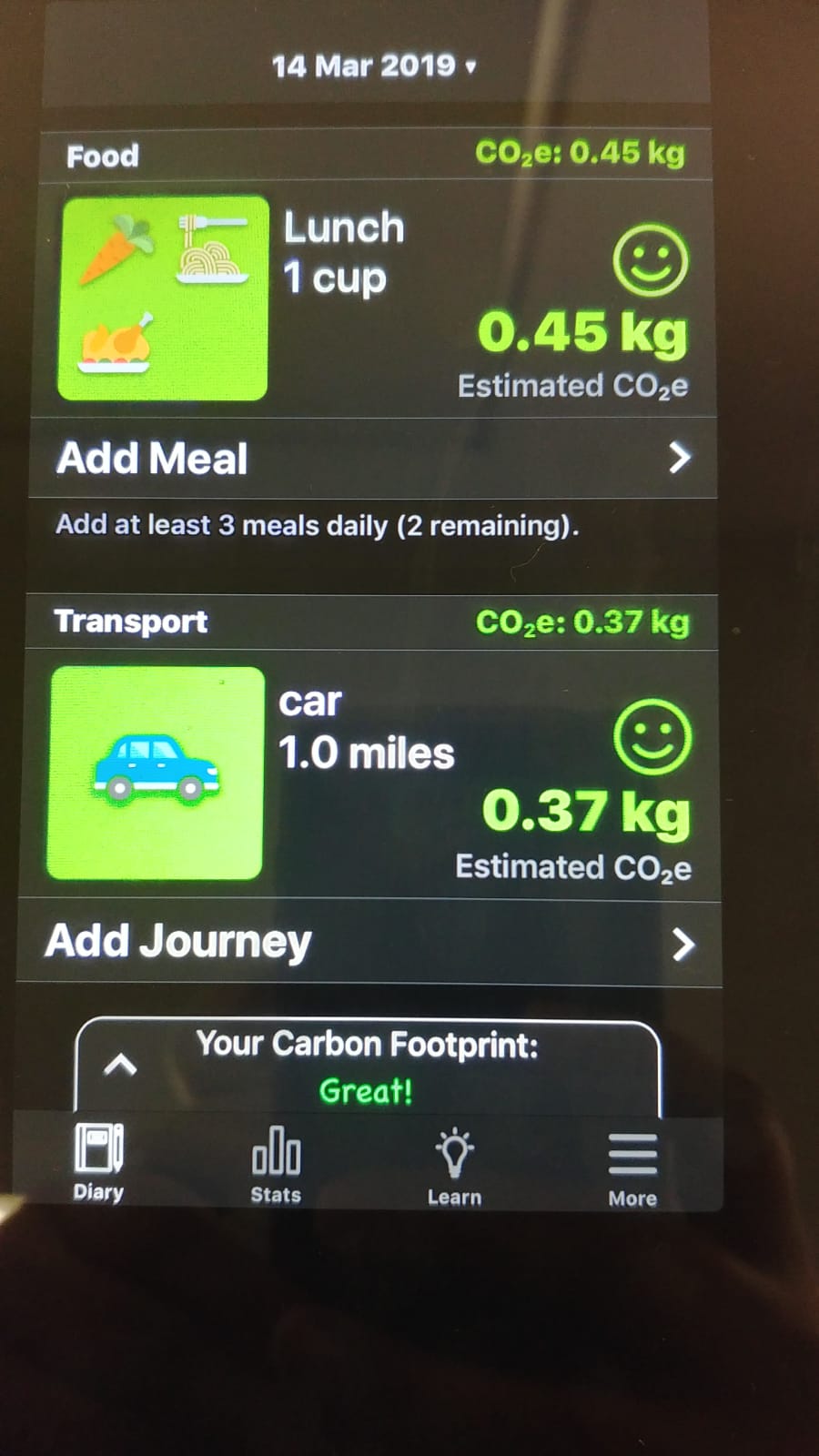This screenshot has width=819, height=1456.
Task: Tap Add Journey row
Action: pyautogui.click(x=369, y=942)
